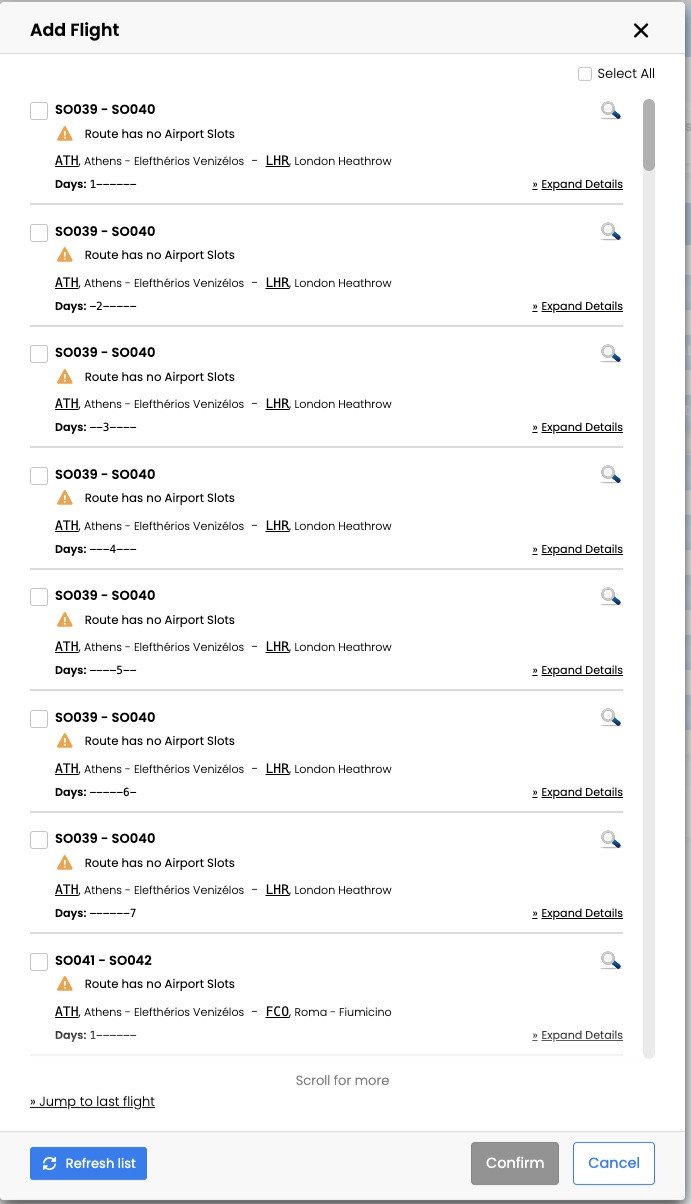691x1204 pixels.
Task: Check the SO039 - SO040 flight on day 7
Action: pyautogui.click(x=39, y=840)
